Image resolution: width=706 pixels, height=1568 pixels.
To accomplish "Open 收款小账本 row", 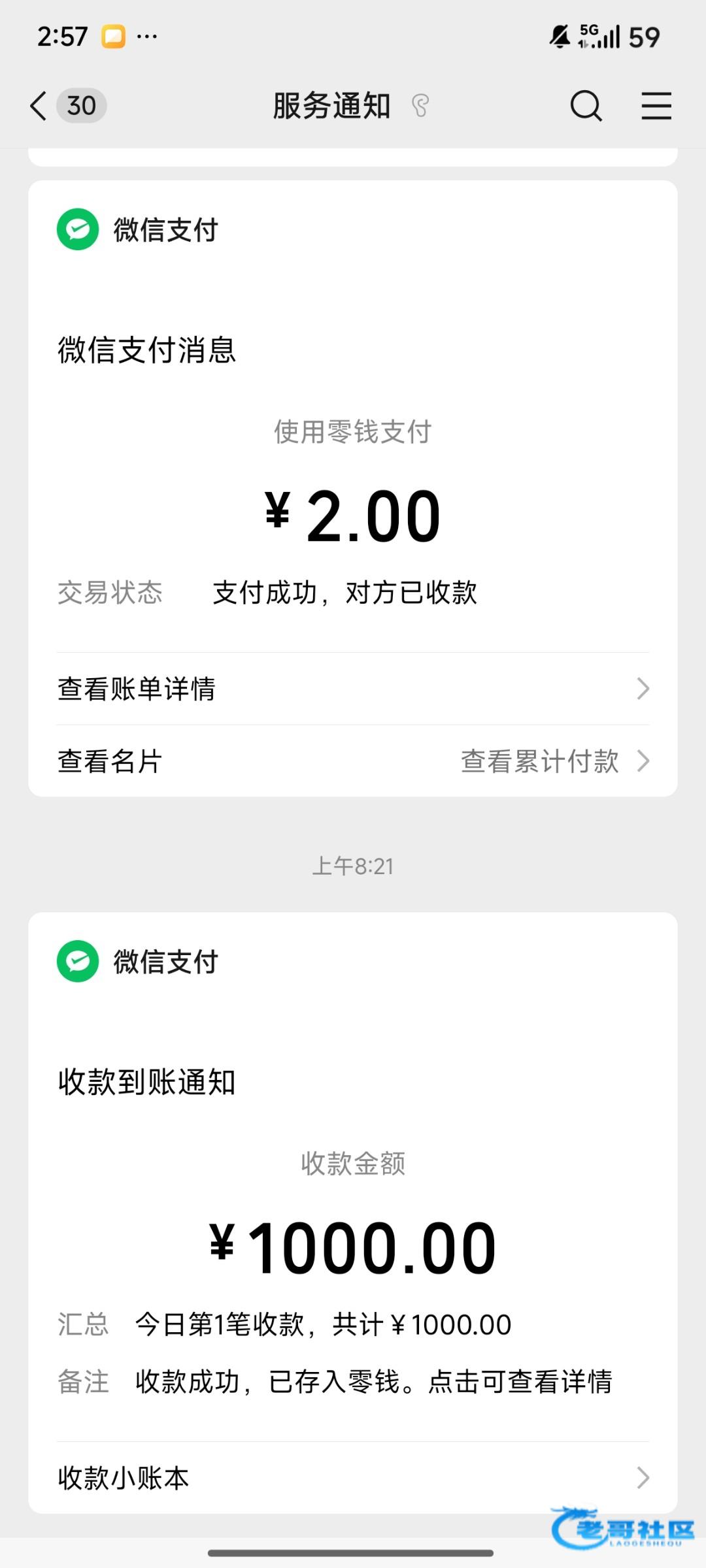I will (353, 1478).
